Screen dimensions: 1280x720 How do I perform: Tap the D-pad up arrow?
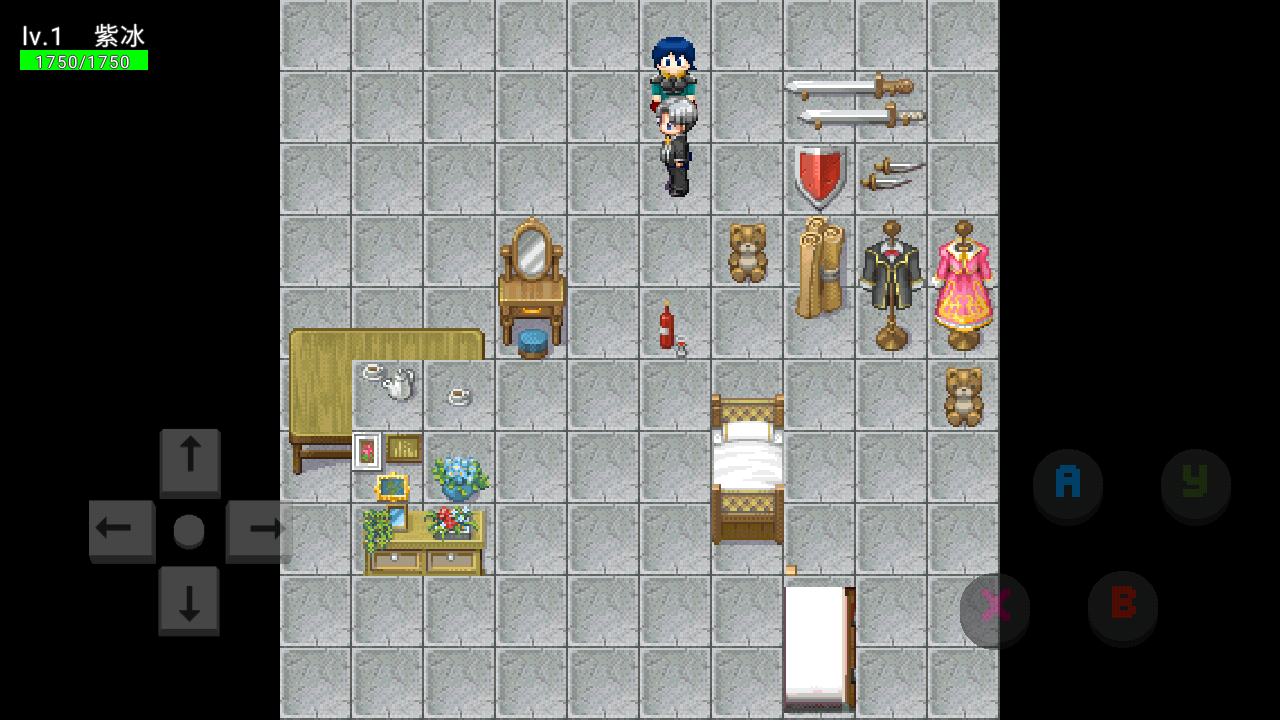[x=189, y=461]
